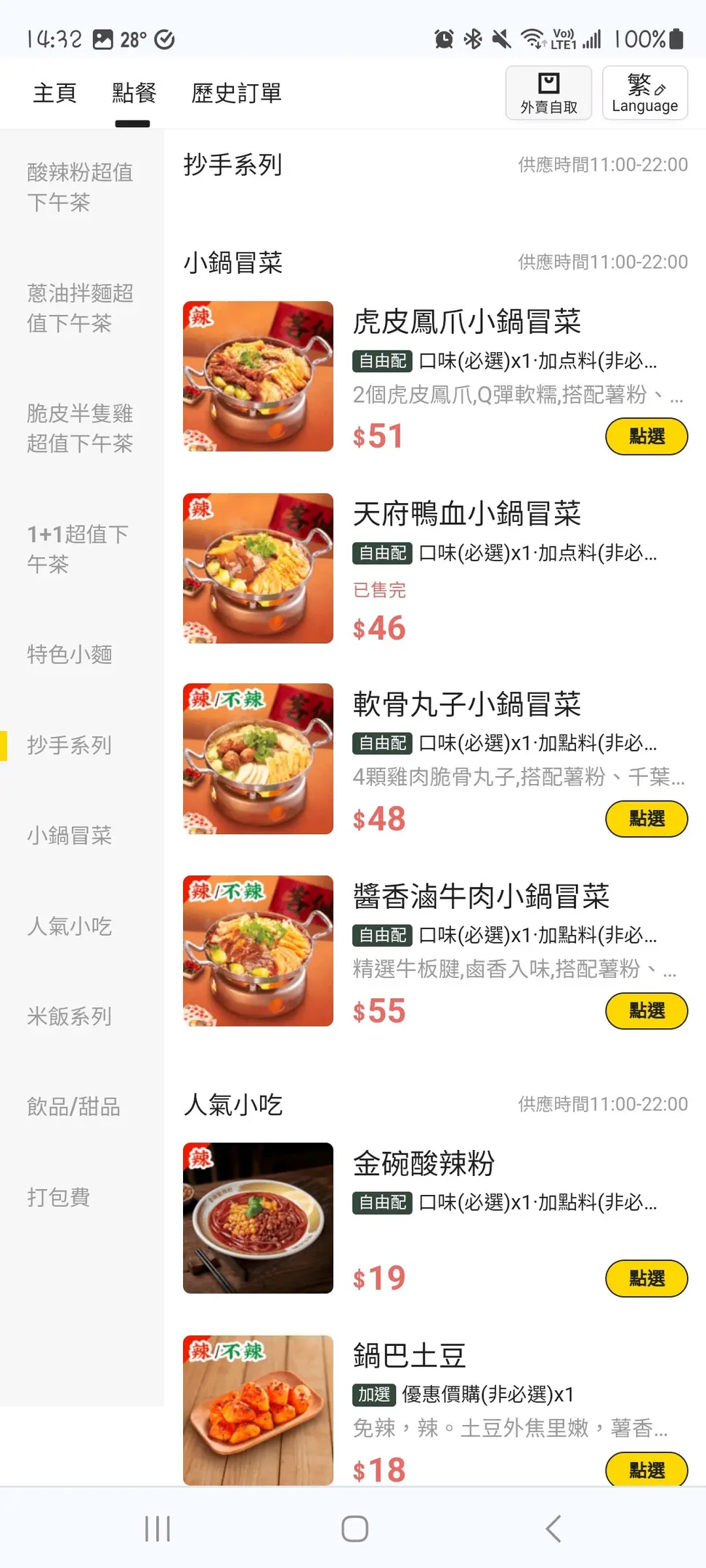
Task: Select 酸辣粉超值下午茶 category in sidebar
Action: point(80,187)
